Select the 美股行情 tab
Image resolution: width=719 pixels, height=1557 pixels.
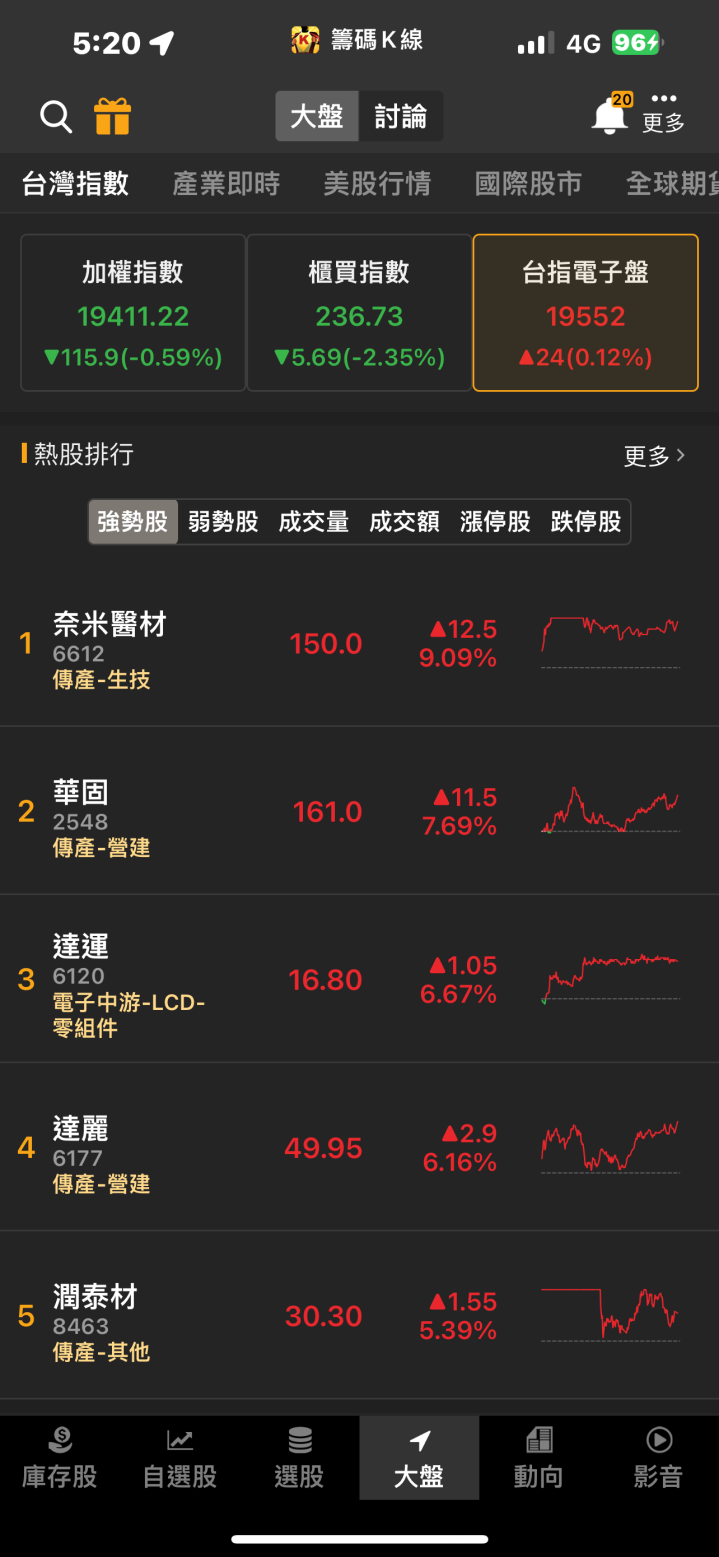point(377,184)
